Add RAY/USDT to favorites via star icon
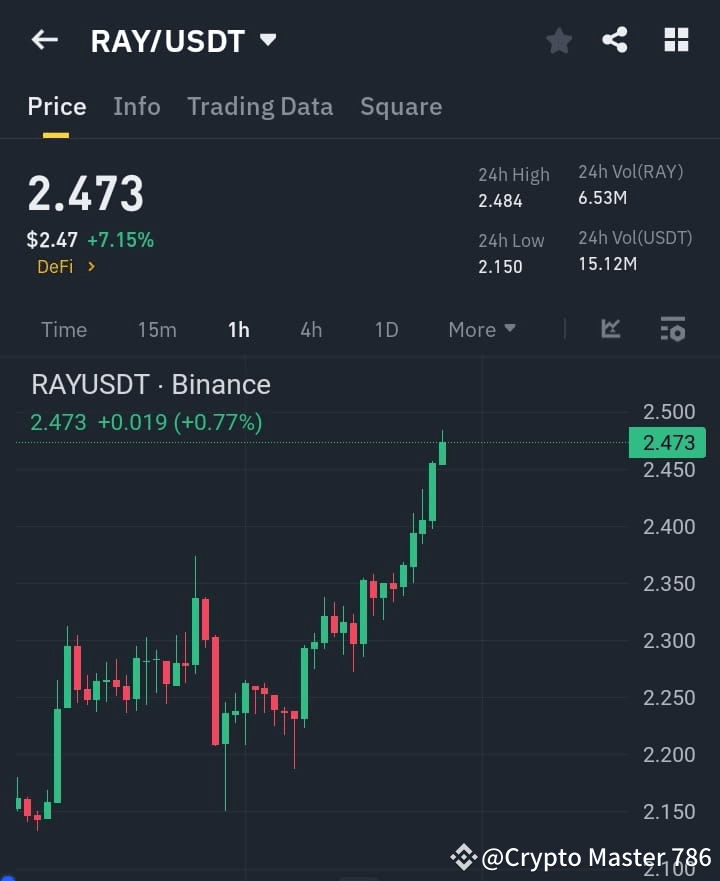Screen dimensions: 720x881 (558, 40)
